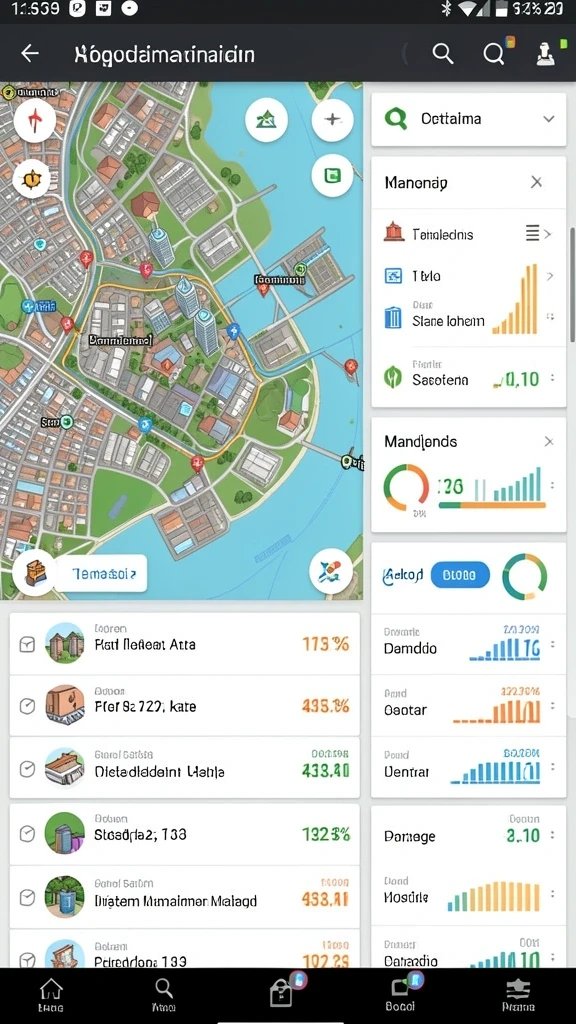Tap the profile icon in app bar
Image resolution: width=576 pixels, height=1024 pixels.
point(545,54)
